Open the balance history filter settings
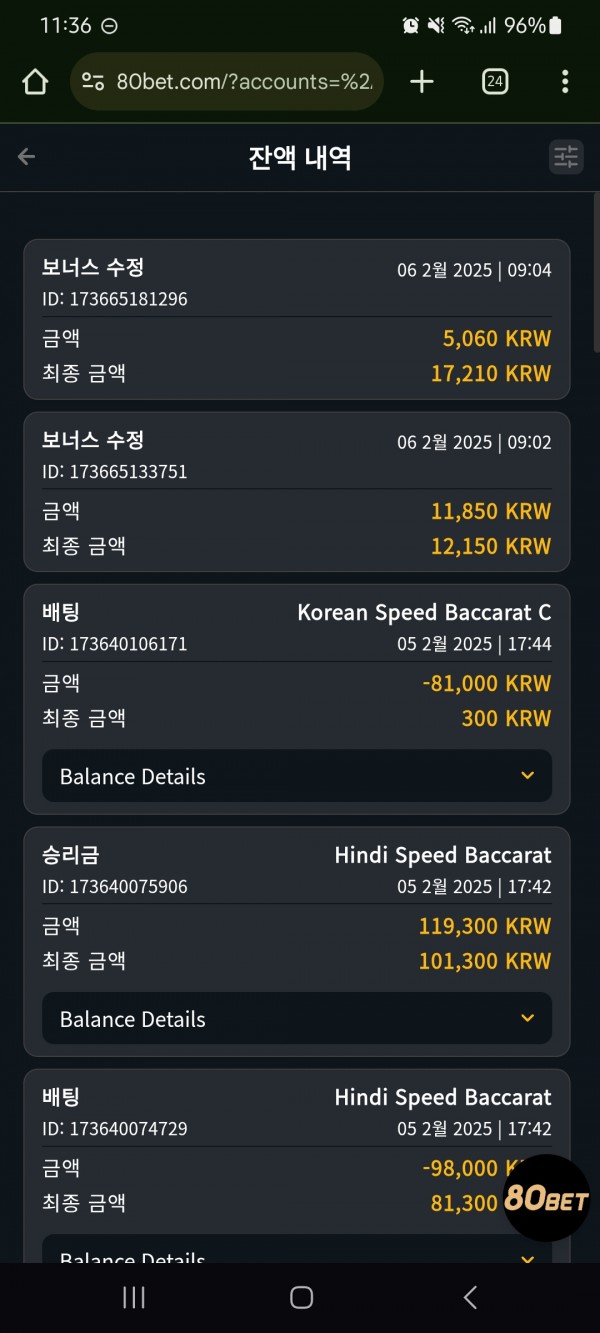This screenshot has height=1333, width=600. (x=566, y=157)
